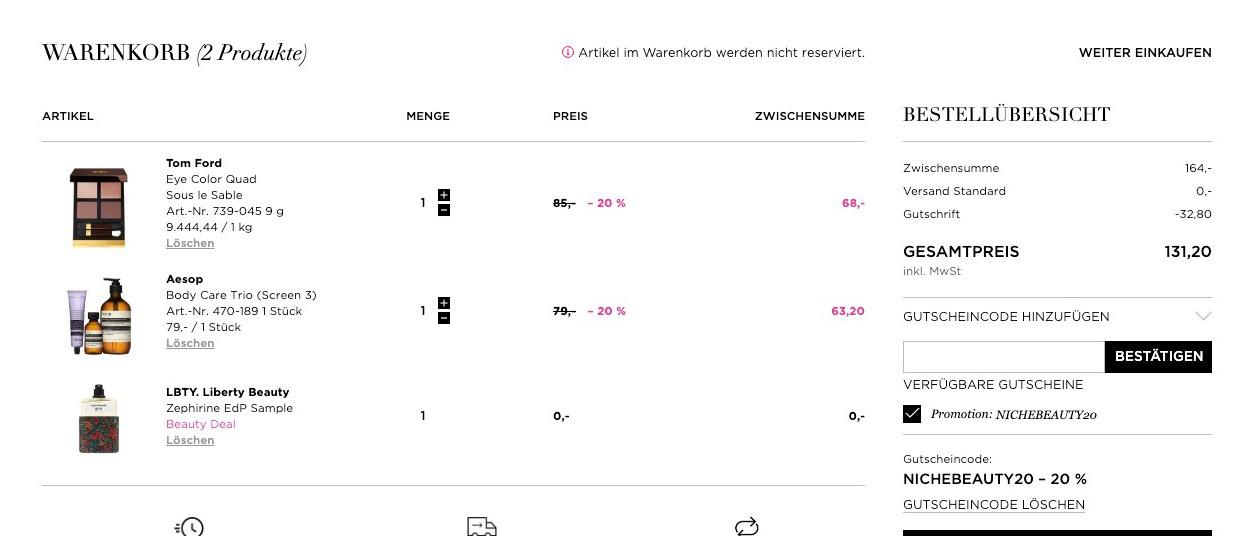Screen dimensions: 1250x536
Task: Open the Weiter Einkaufen link
Action: point(1144,53)
